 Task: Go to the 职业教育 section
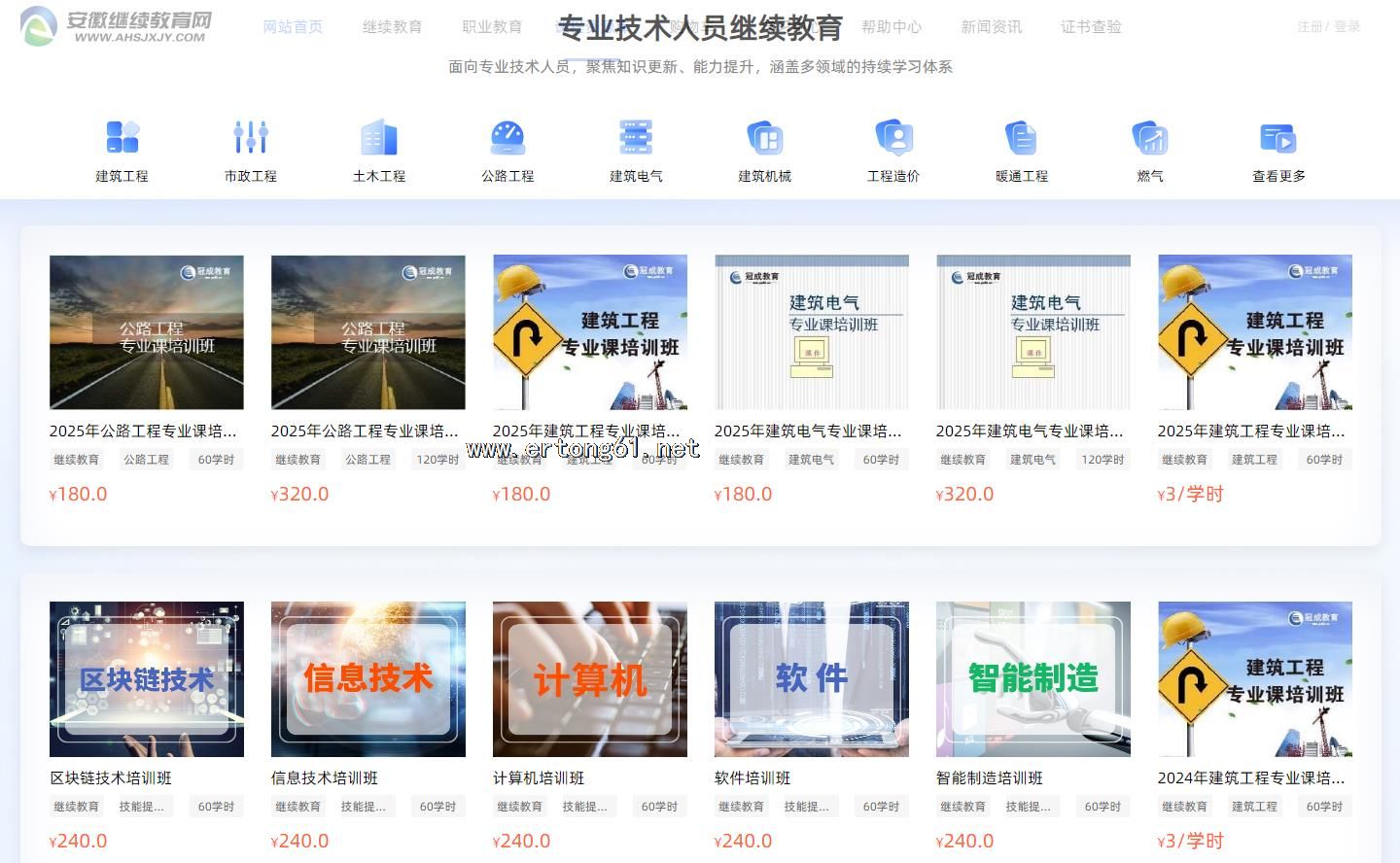(x=492, y=27)
